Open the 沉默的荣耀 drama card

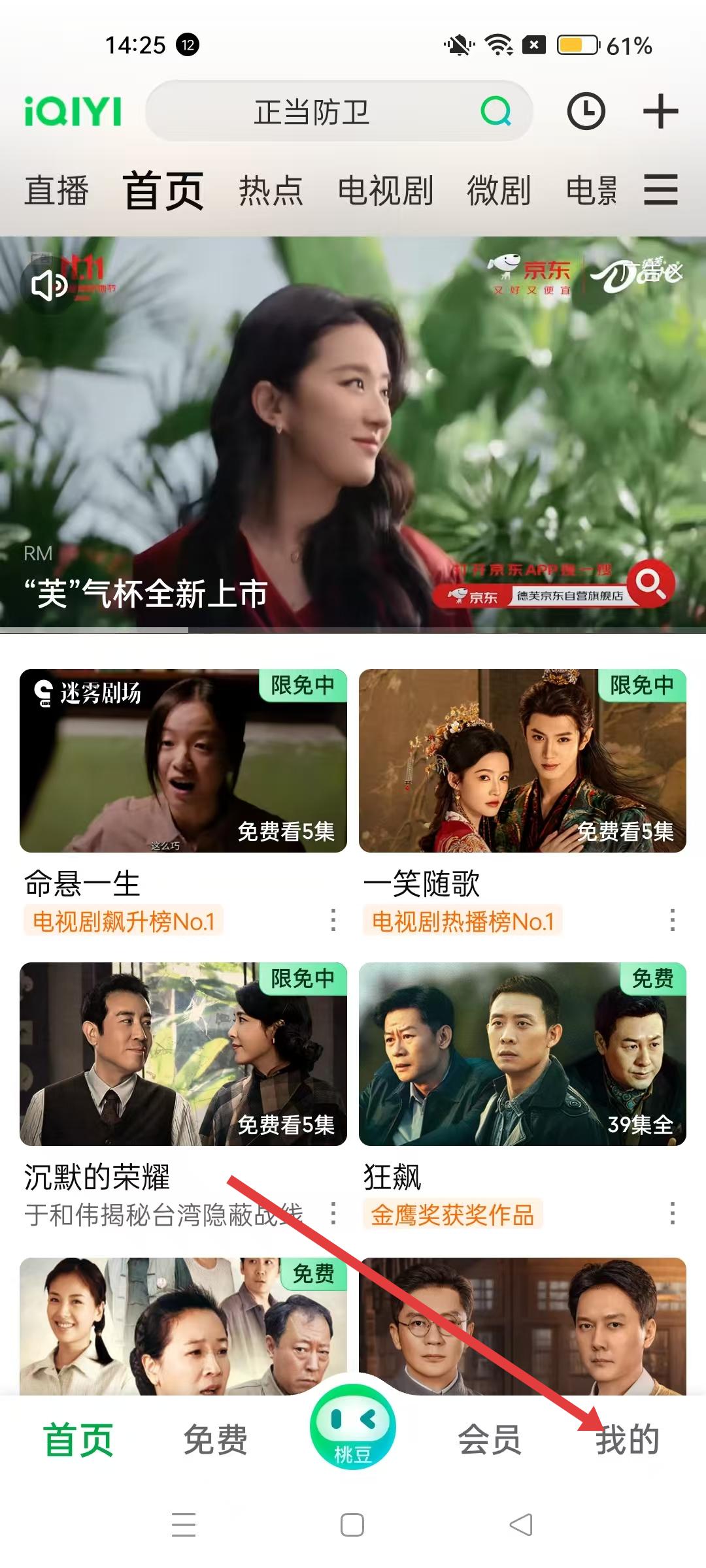(x=183, y=1054)
